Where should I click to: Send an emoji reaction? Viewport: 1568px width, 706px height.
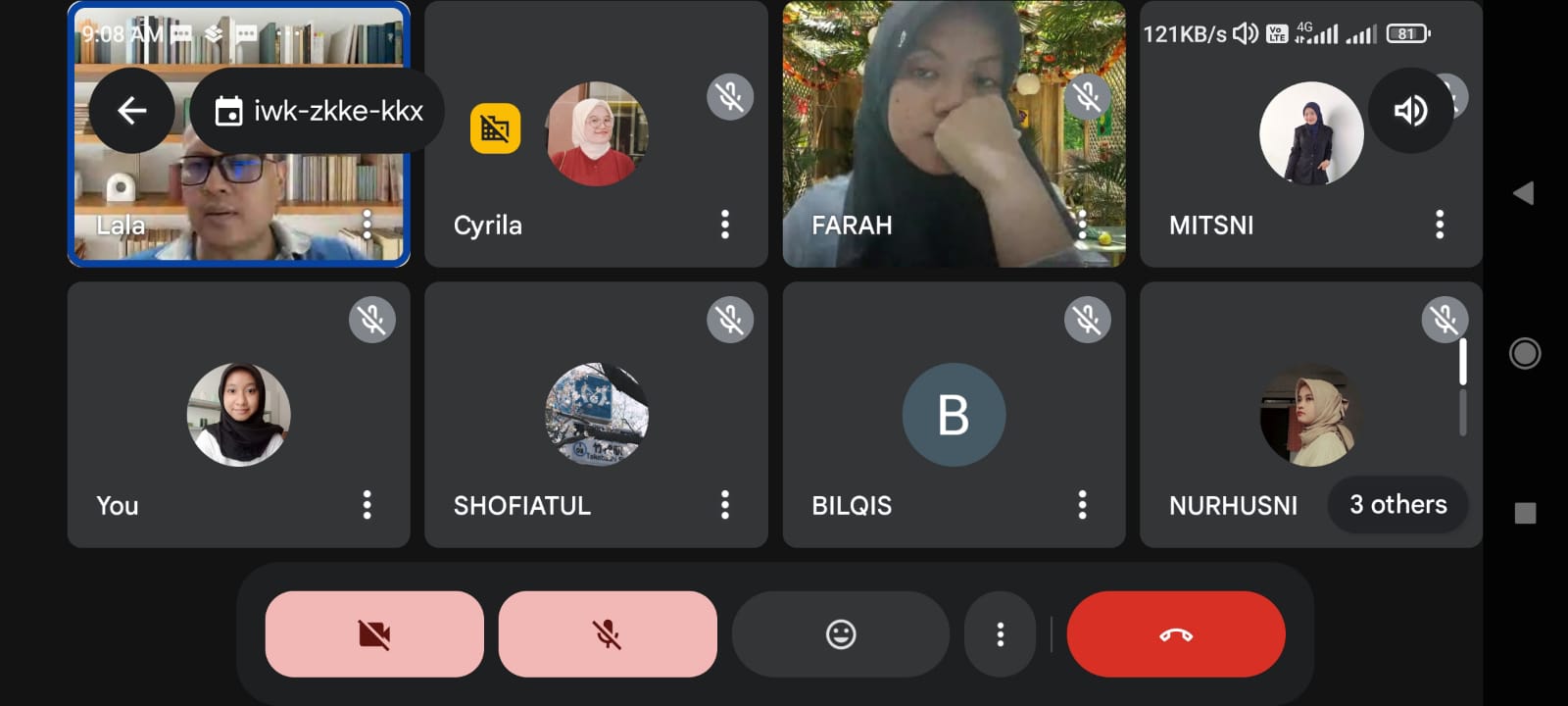click(x=841, y=634)
